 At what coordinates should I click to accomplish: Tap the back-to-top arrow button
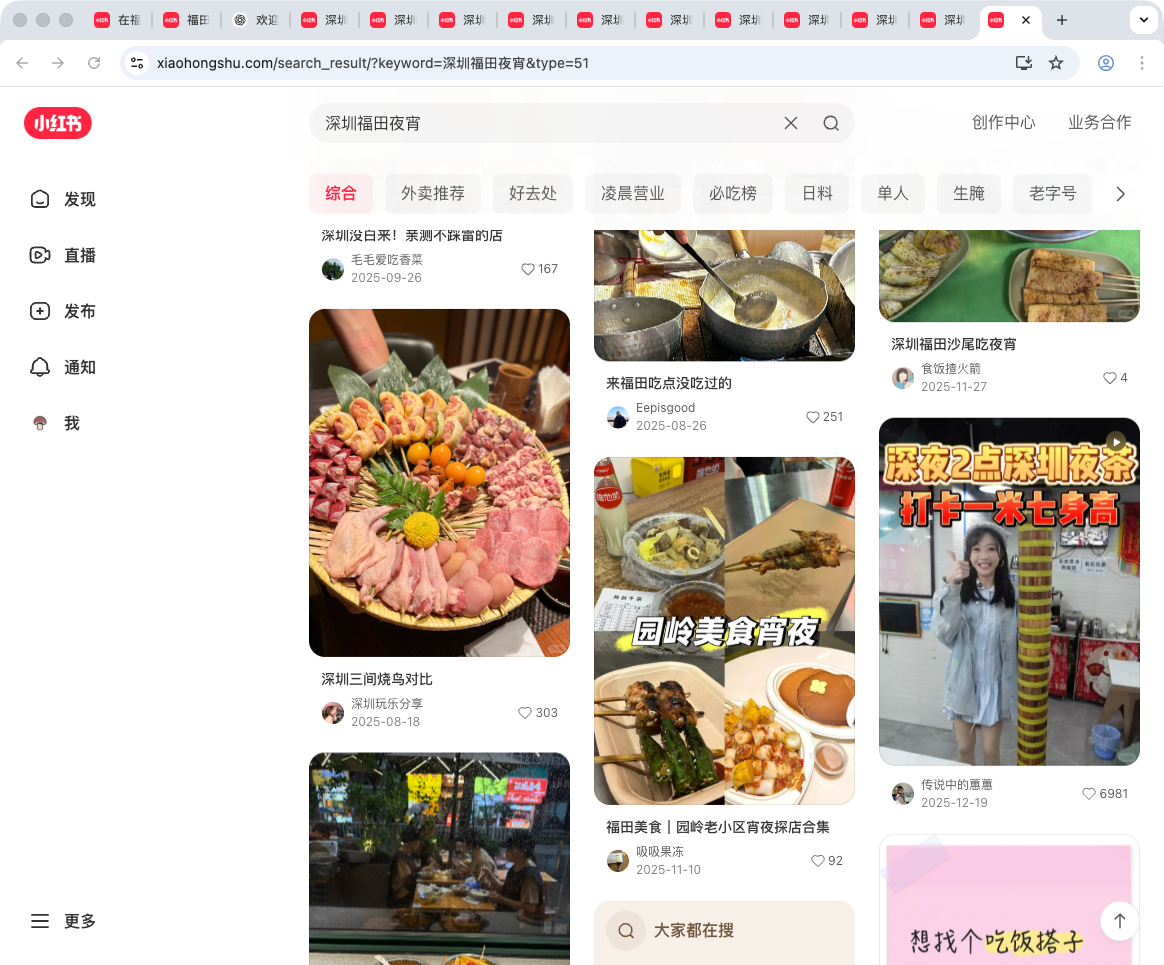[1119, 921]
